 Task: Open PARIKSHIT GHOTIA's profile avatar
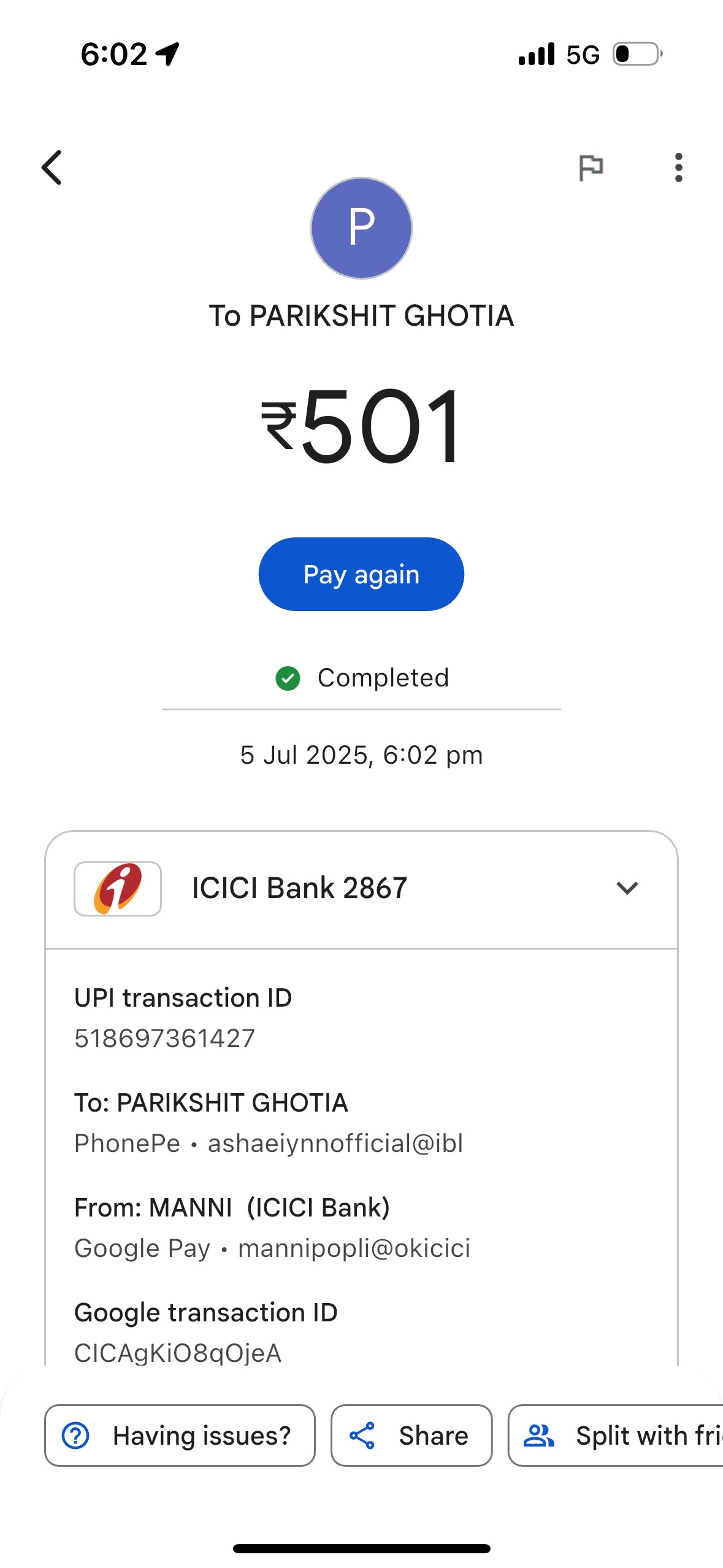point(361,228)
